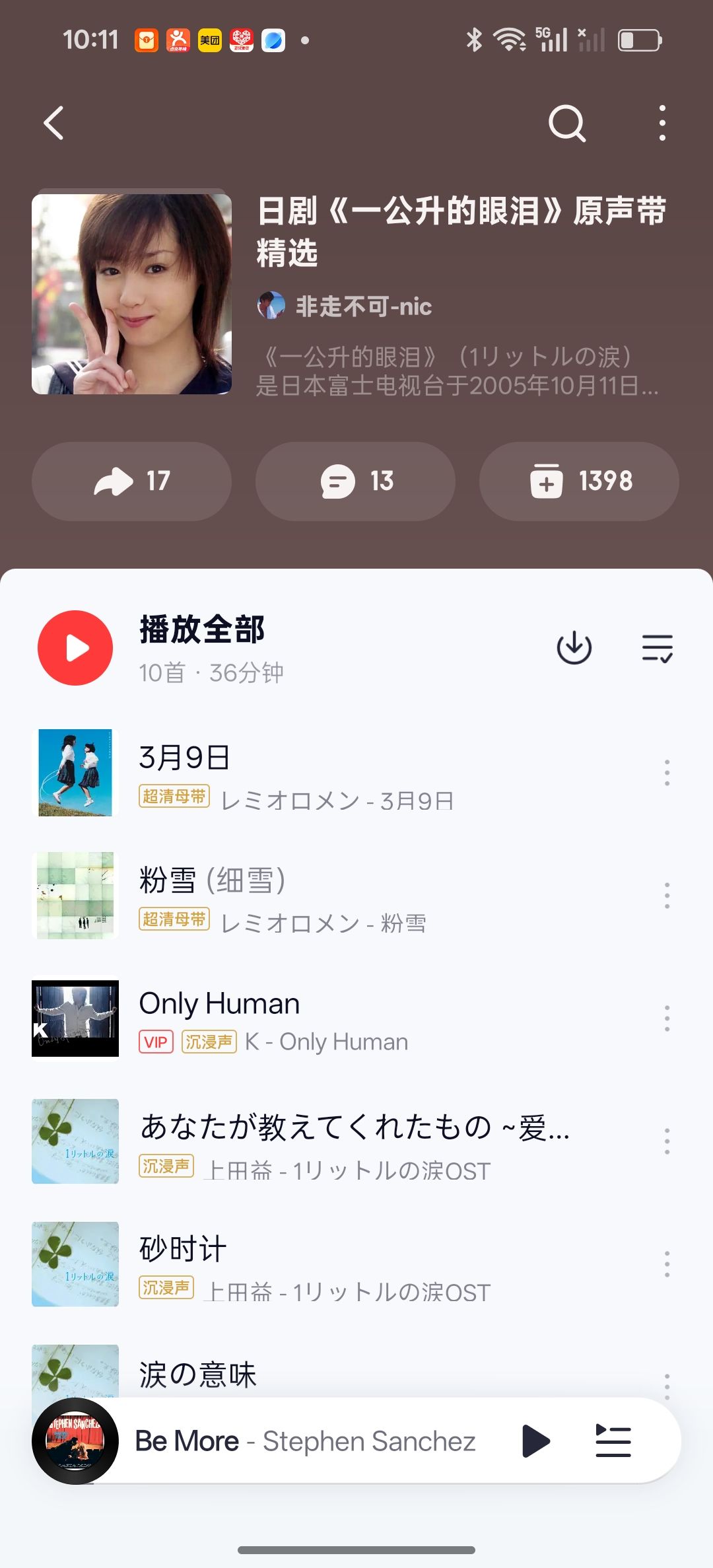Open more options for 粉雪 (细雪)
The height and width of the screenshot is (1568, 713).
pyautogui.click(x=667, y=896)
